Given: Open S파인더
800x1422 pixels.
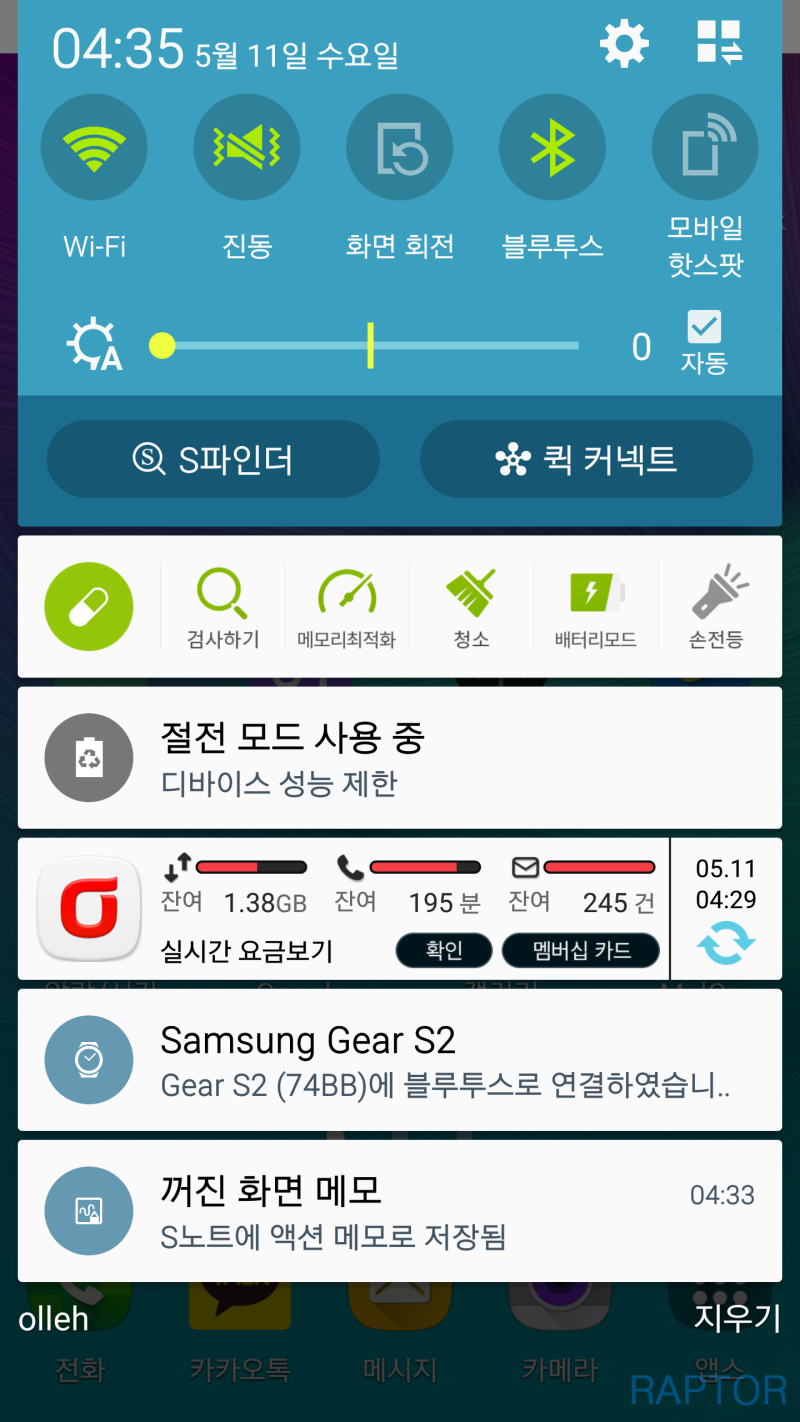Looking at the screenshot, I should click(213, 459).
